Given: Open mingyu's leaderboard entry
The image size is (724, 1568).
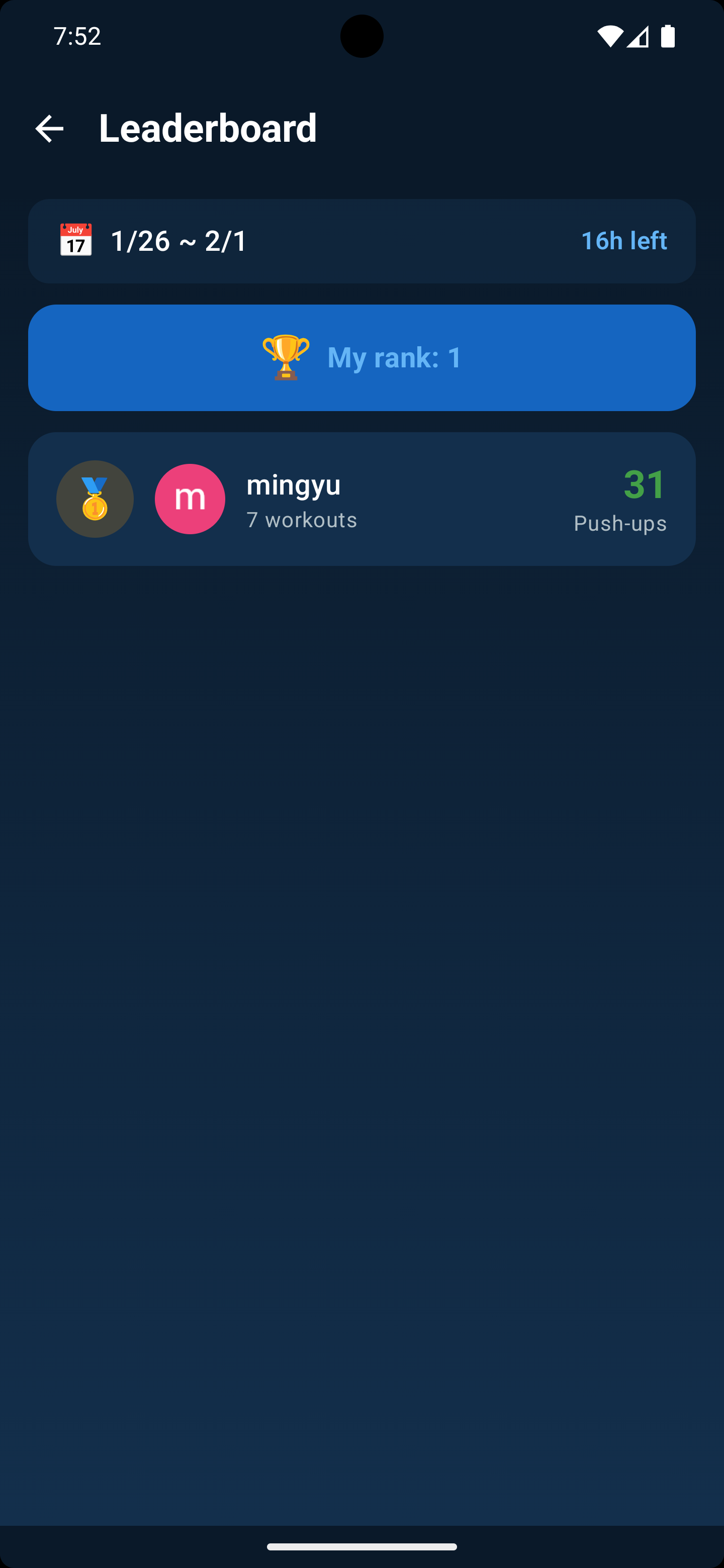Looking at the screenshot, I should [361, 499].
